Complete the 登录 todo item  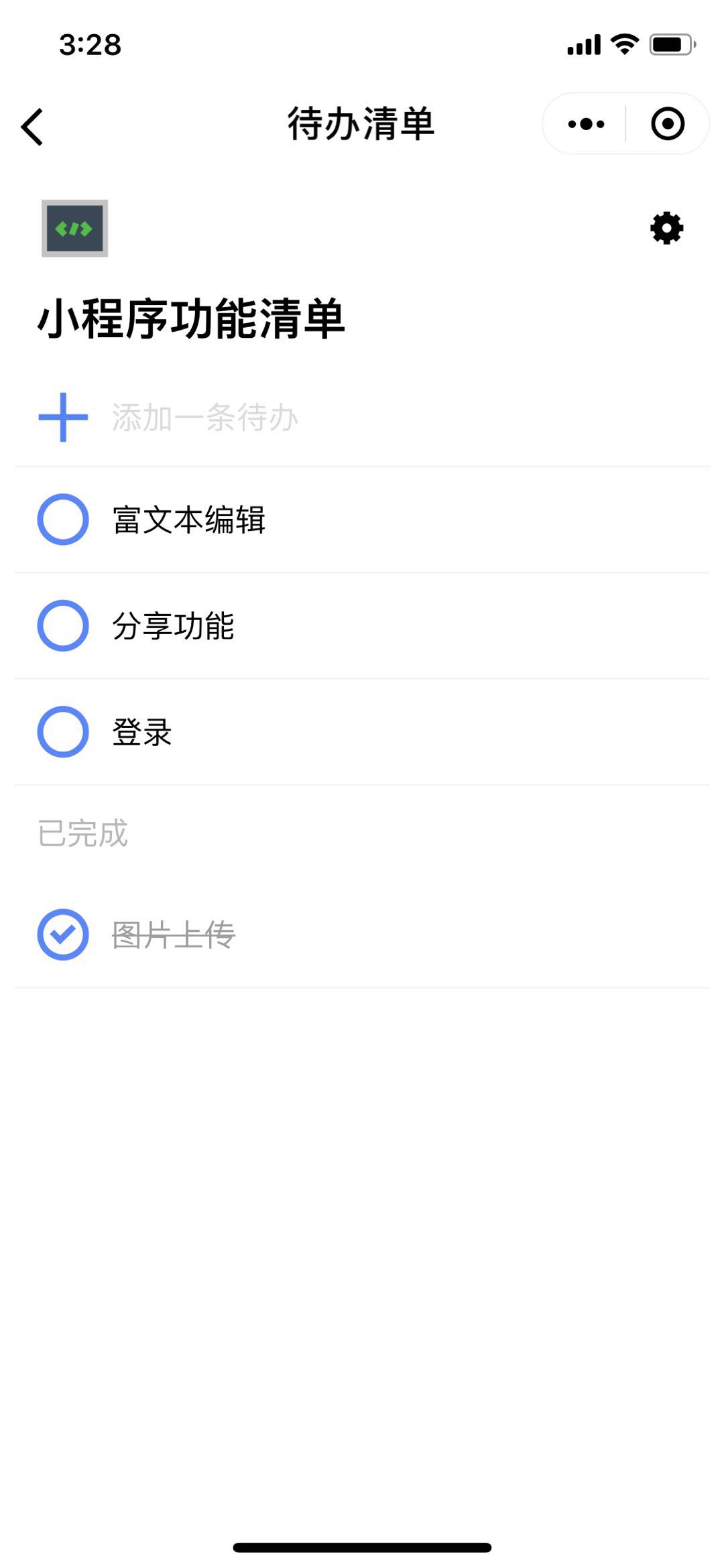tap(63, 731)
